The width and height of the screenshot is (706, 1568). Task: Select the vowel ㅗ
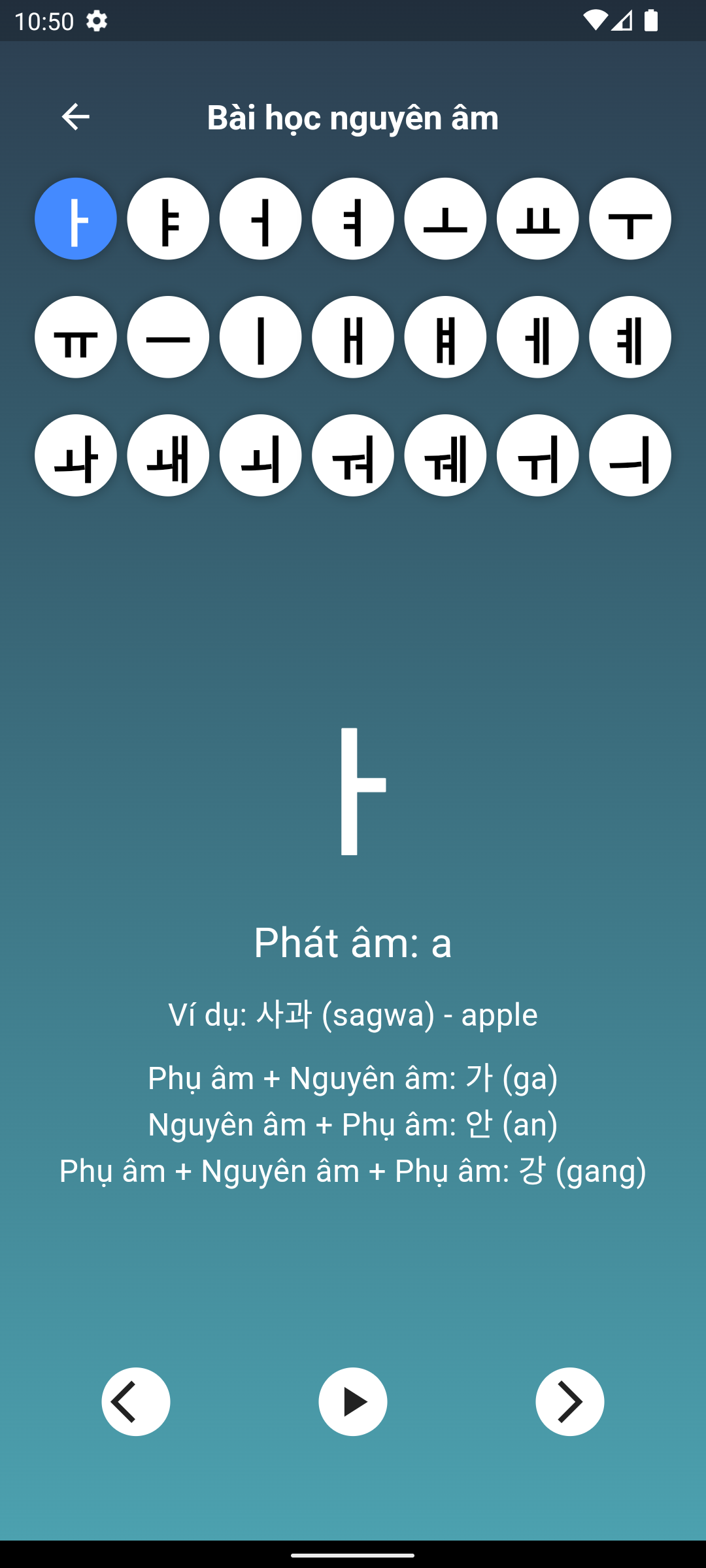(x=445, y=219)
